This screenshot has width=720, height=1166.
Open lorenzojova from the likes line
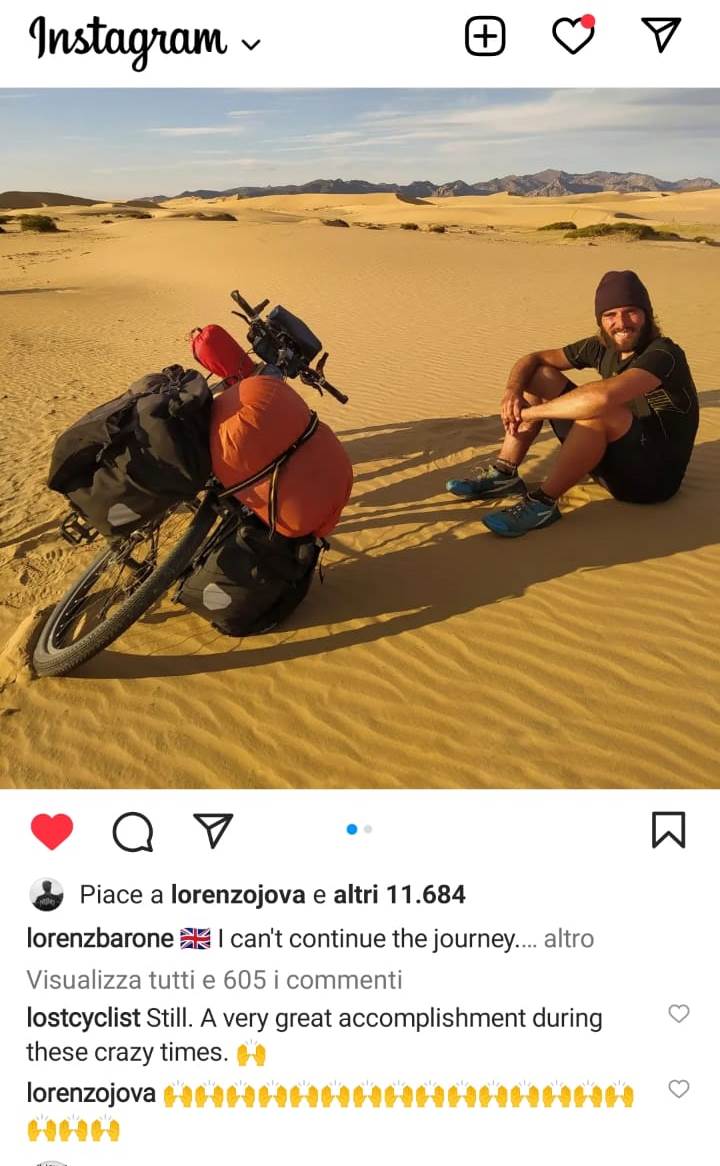coord(238,895)
